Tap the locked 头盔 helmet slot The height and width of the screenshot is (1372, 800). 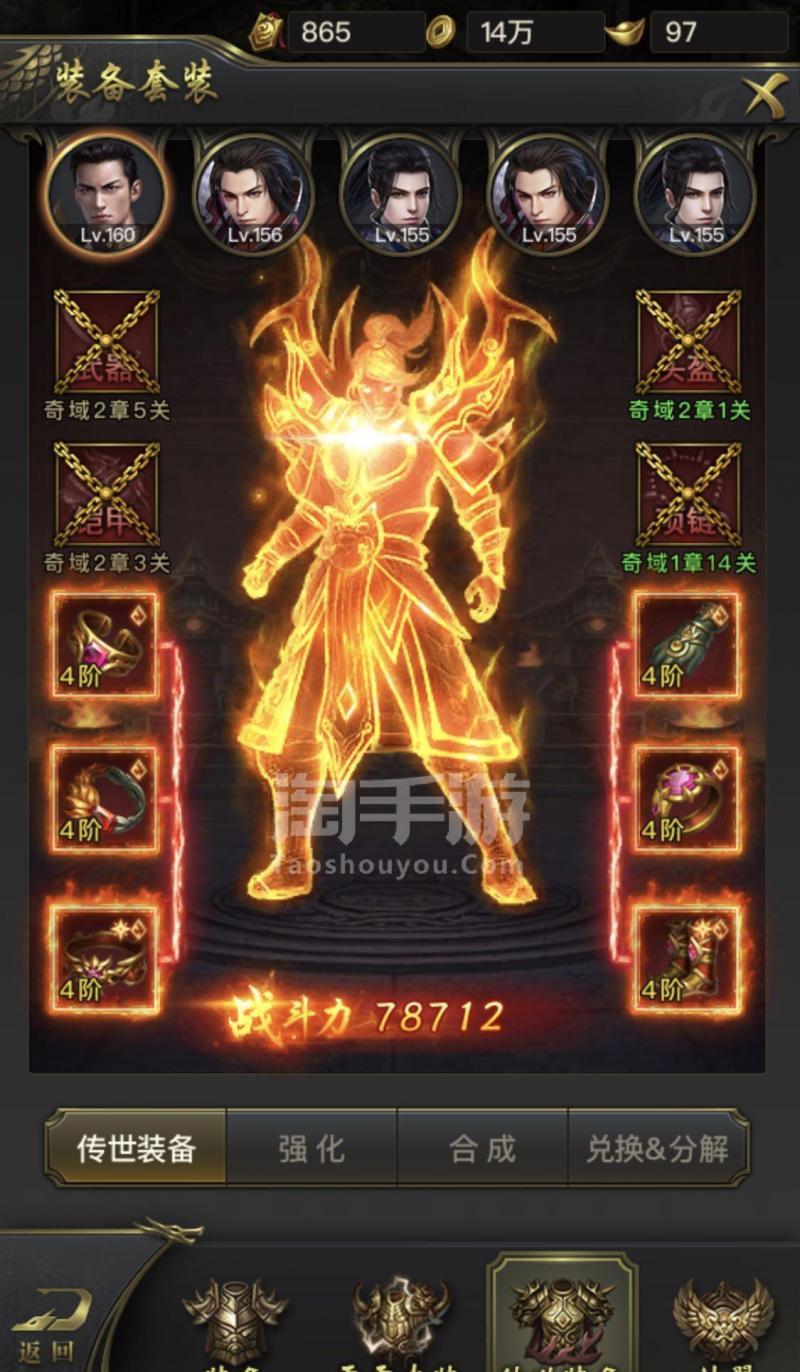[x=688, y=342]
